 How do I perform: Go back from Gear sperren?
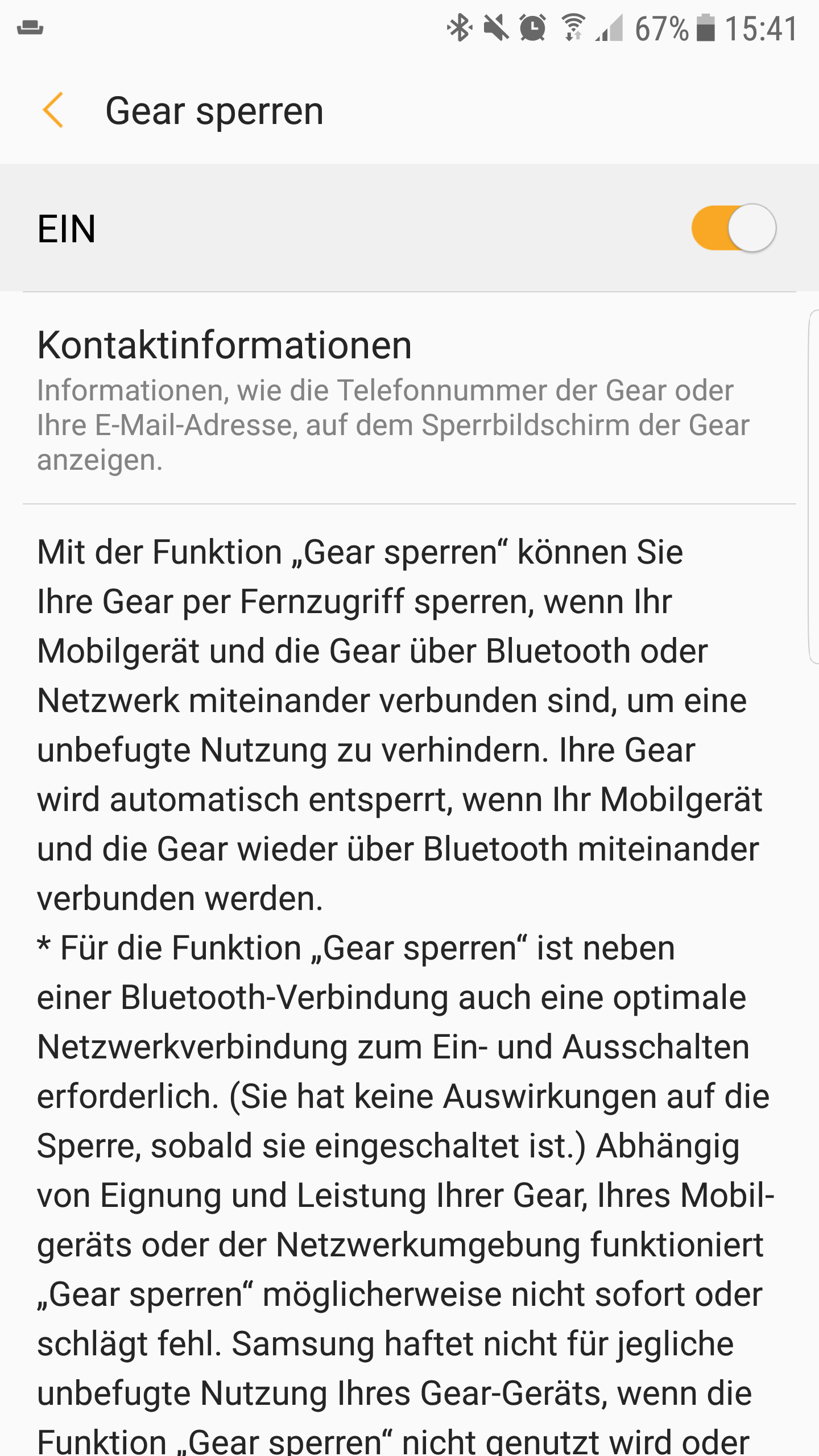click(53, 110)
